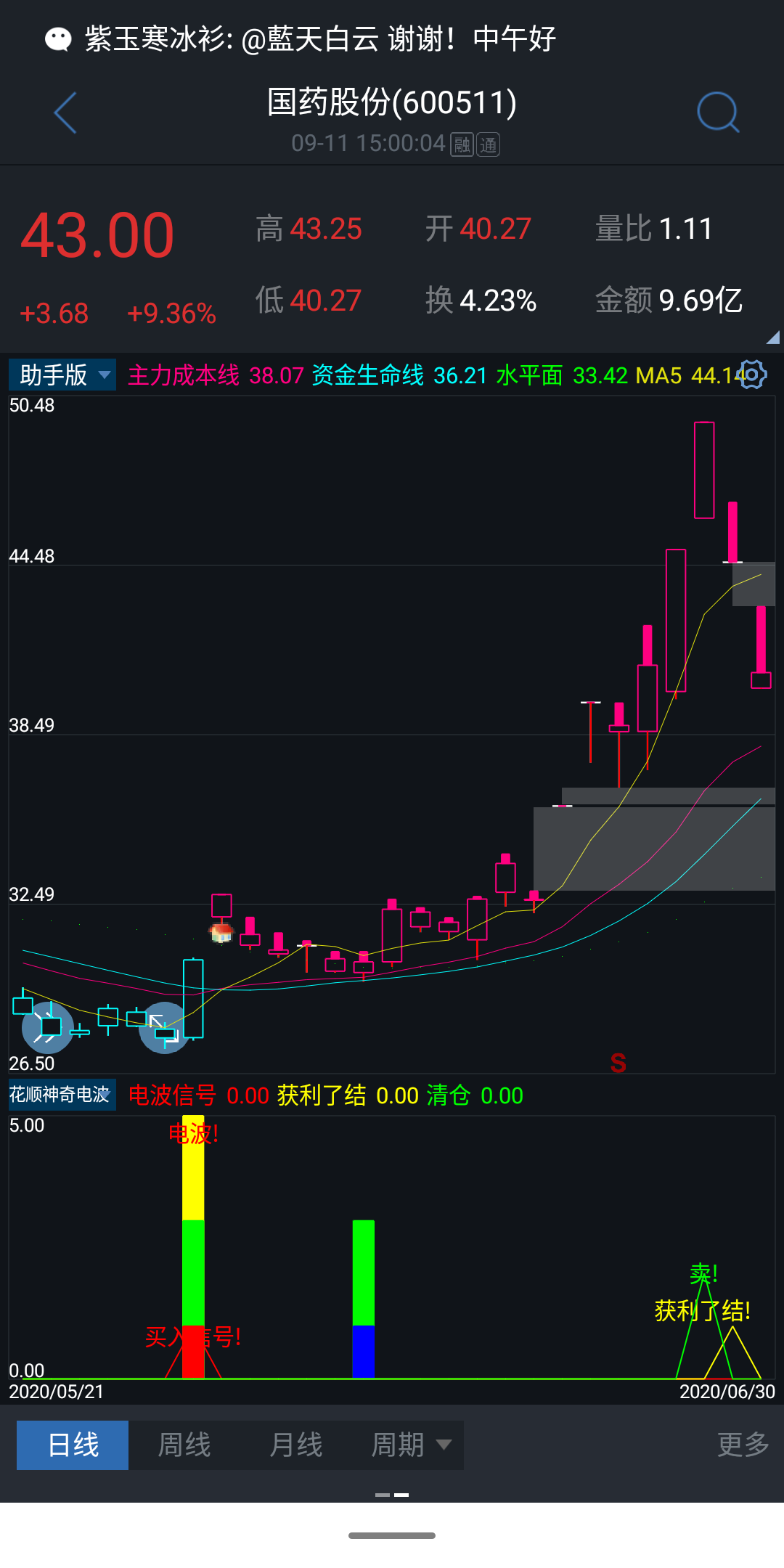Screen dimensions: 784x1568
Task: Open chart indicator settings gear
Action: (752, 375)
